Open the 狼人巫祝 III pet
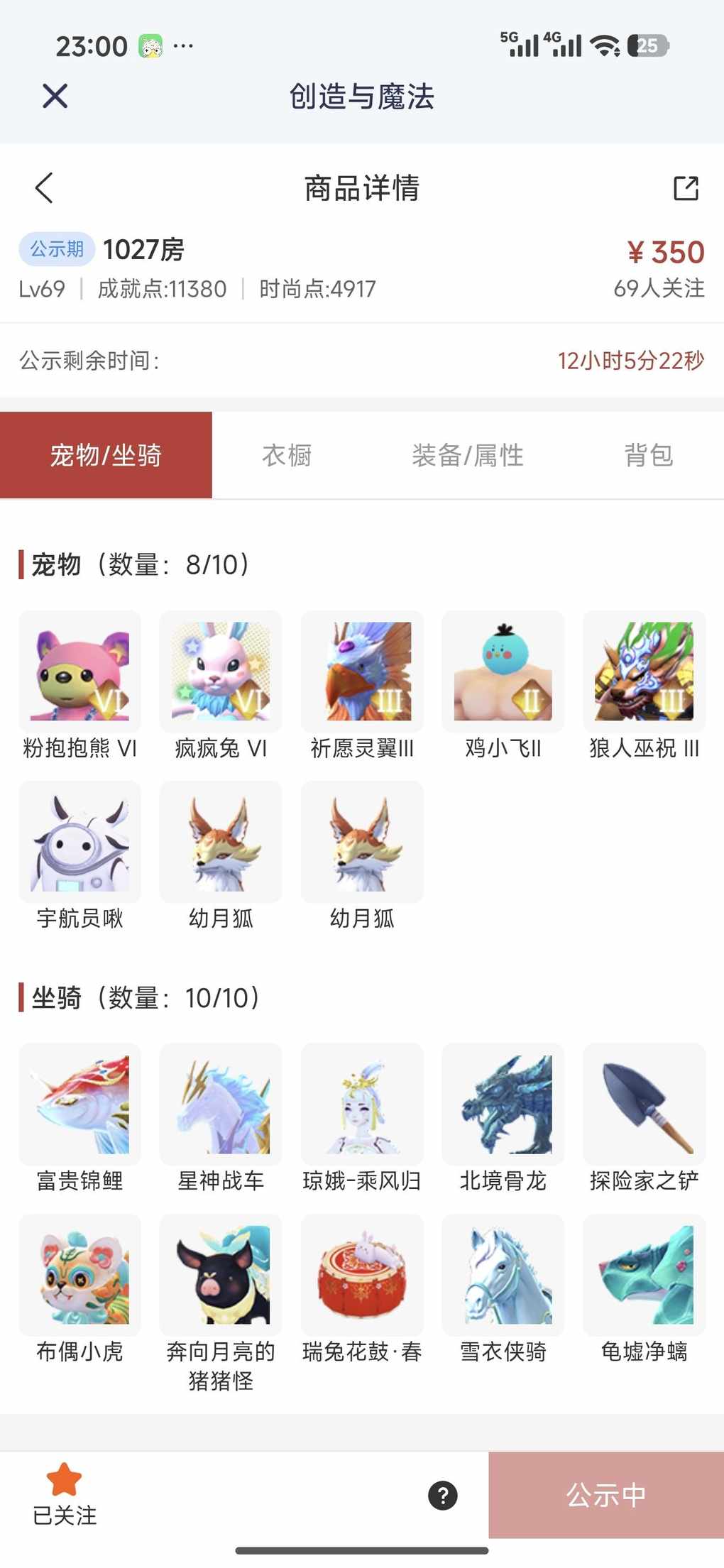This screenshot has width=724, height=1568. (x=644, y=671)
